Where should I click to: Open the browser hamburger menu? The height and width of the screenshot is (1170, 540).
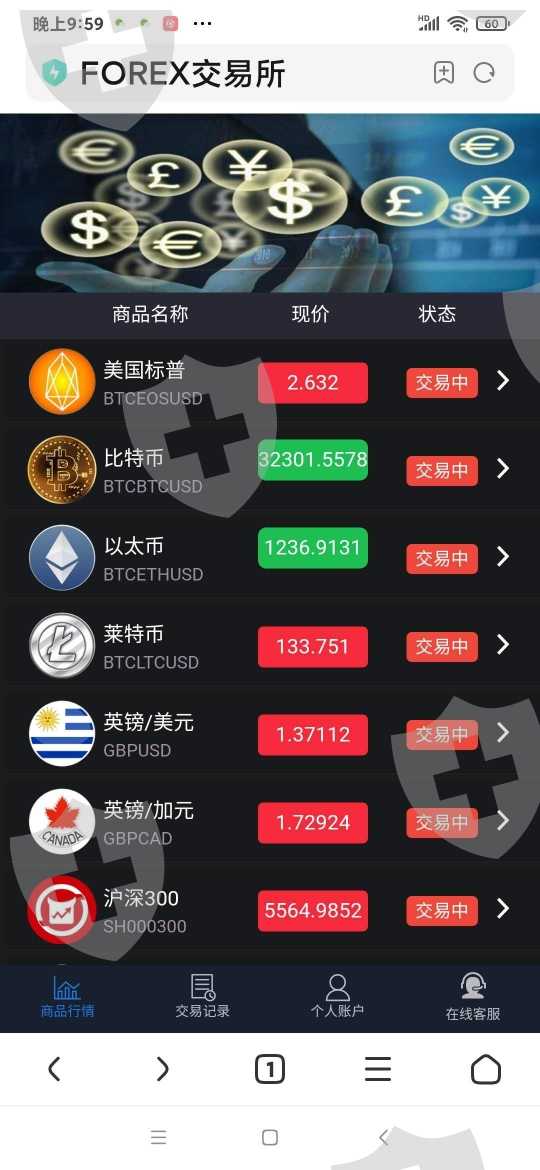point(378,1069)
